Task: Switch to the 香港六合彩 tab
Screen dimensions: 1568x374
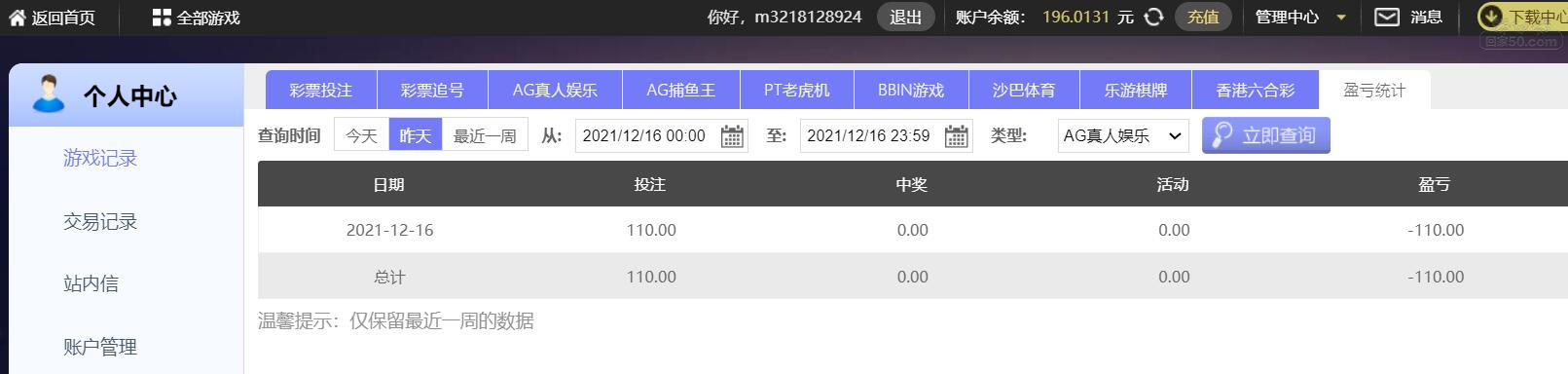Action: point(1255,90)
